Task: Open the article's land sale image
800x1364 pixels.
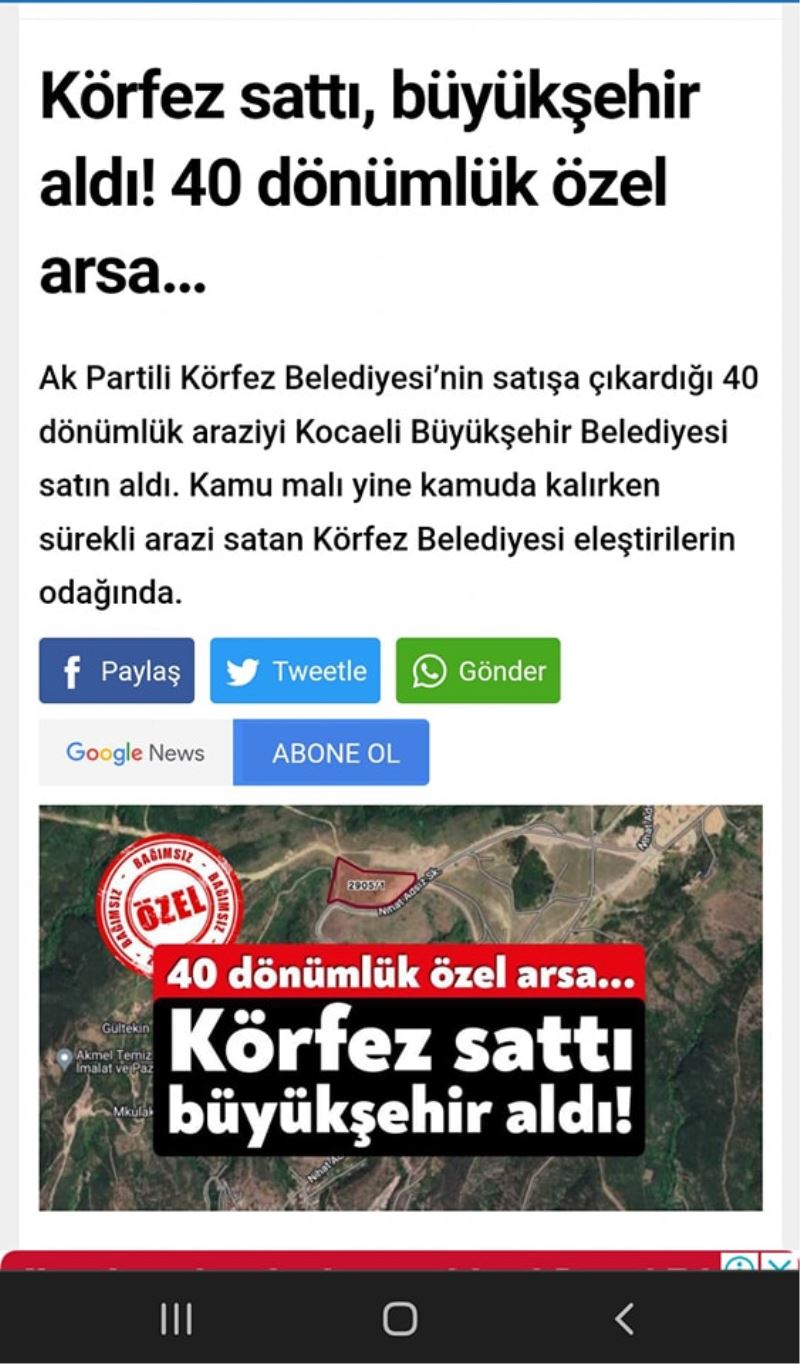Action: coord(400,1007)
